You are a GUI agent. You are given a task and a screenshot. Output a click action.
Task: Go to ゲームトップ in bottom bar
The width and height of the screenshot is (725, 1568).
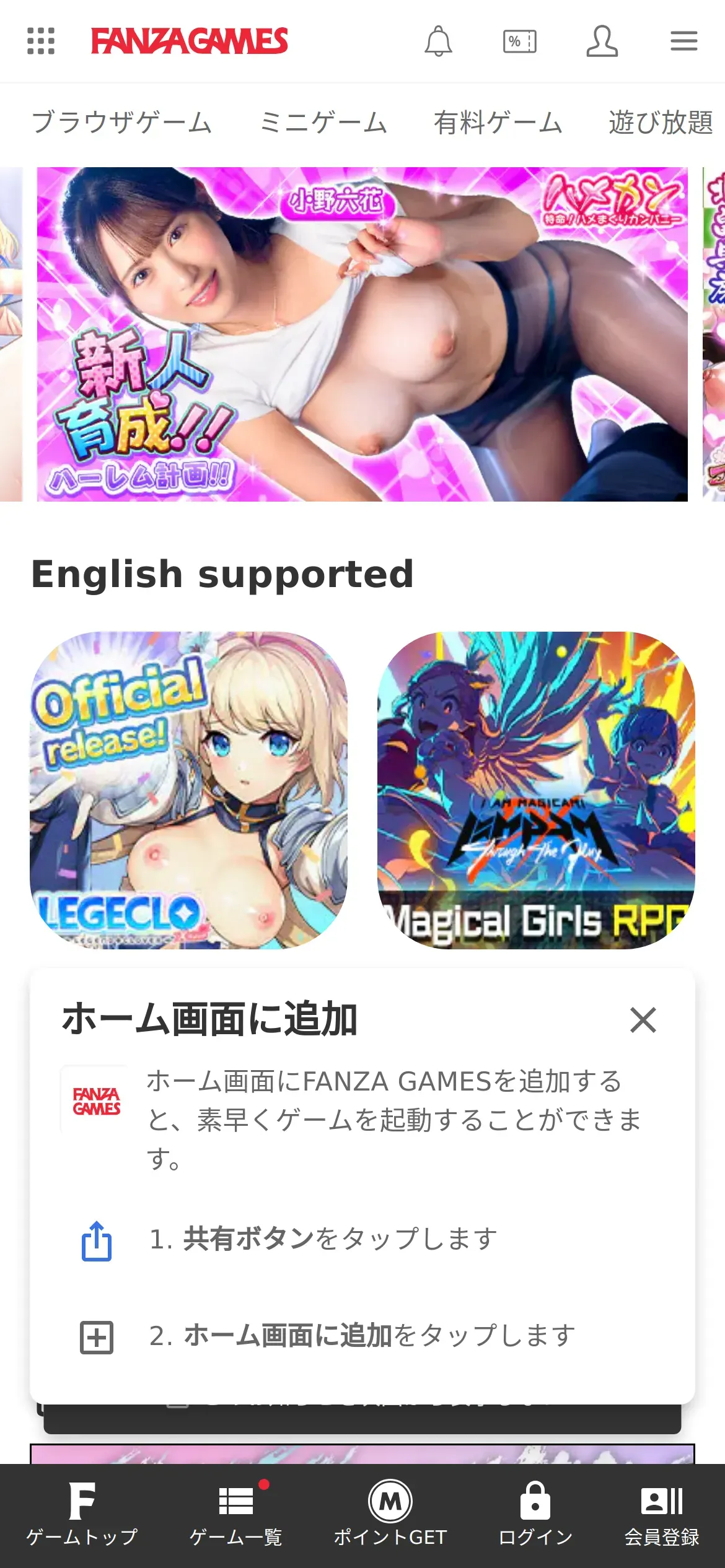click(82, 1512)
